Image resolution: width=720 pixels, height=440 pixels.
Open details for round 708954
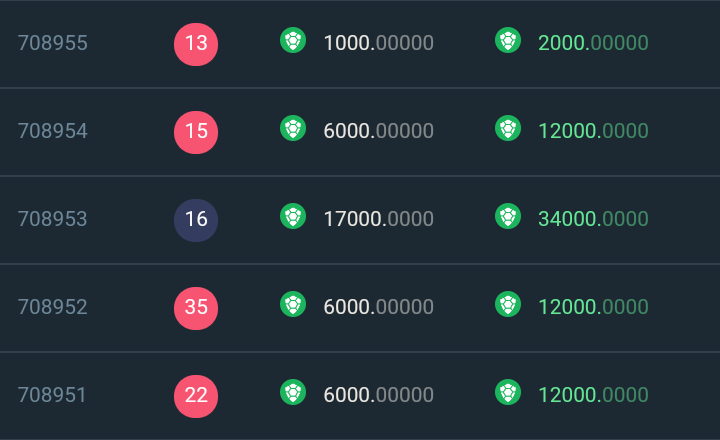(x=52, y=131)
